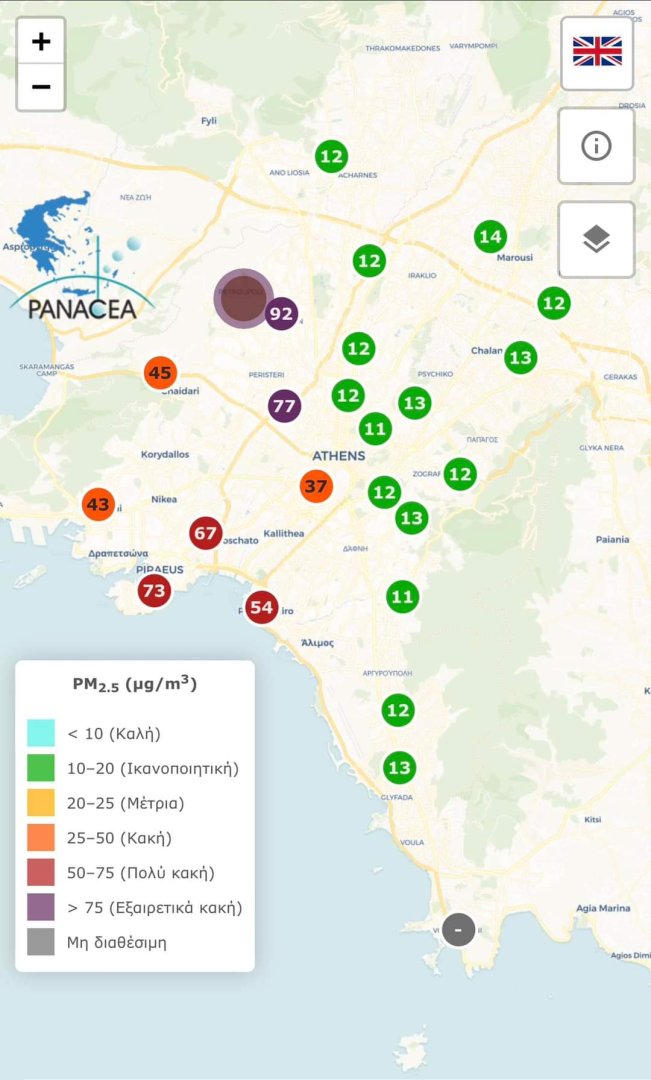Select the green 13 marker near Chalandri

point(520,357)
